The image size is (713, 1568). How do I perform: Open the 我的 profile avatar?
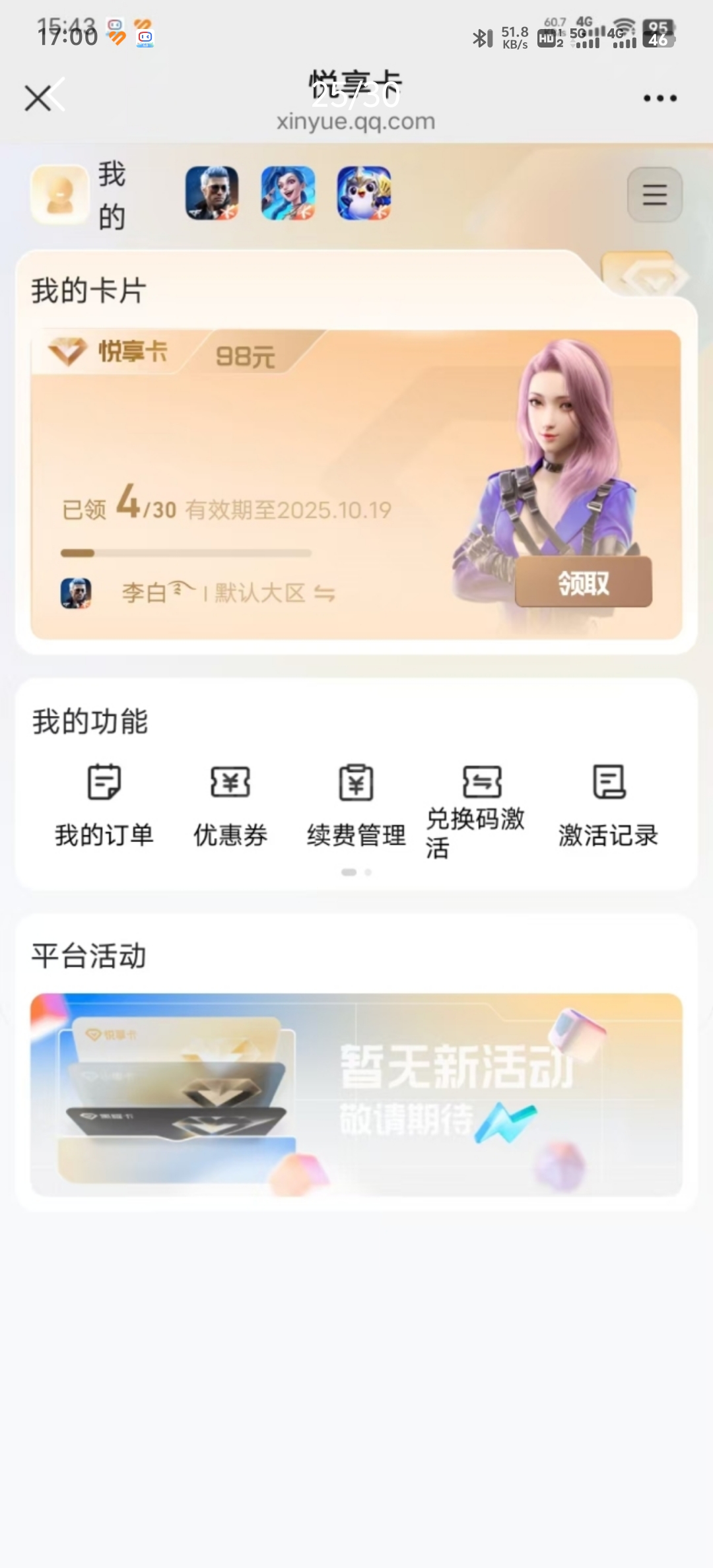[x=60, y=195]
